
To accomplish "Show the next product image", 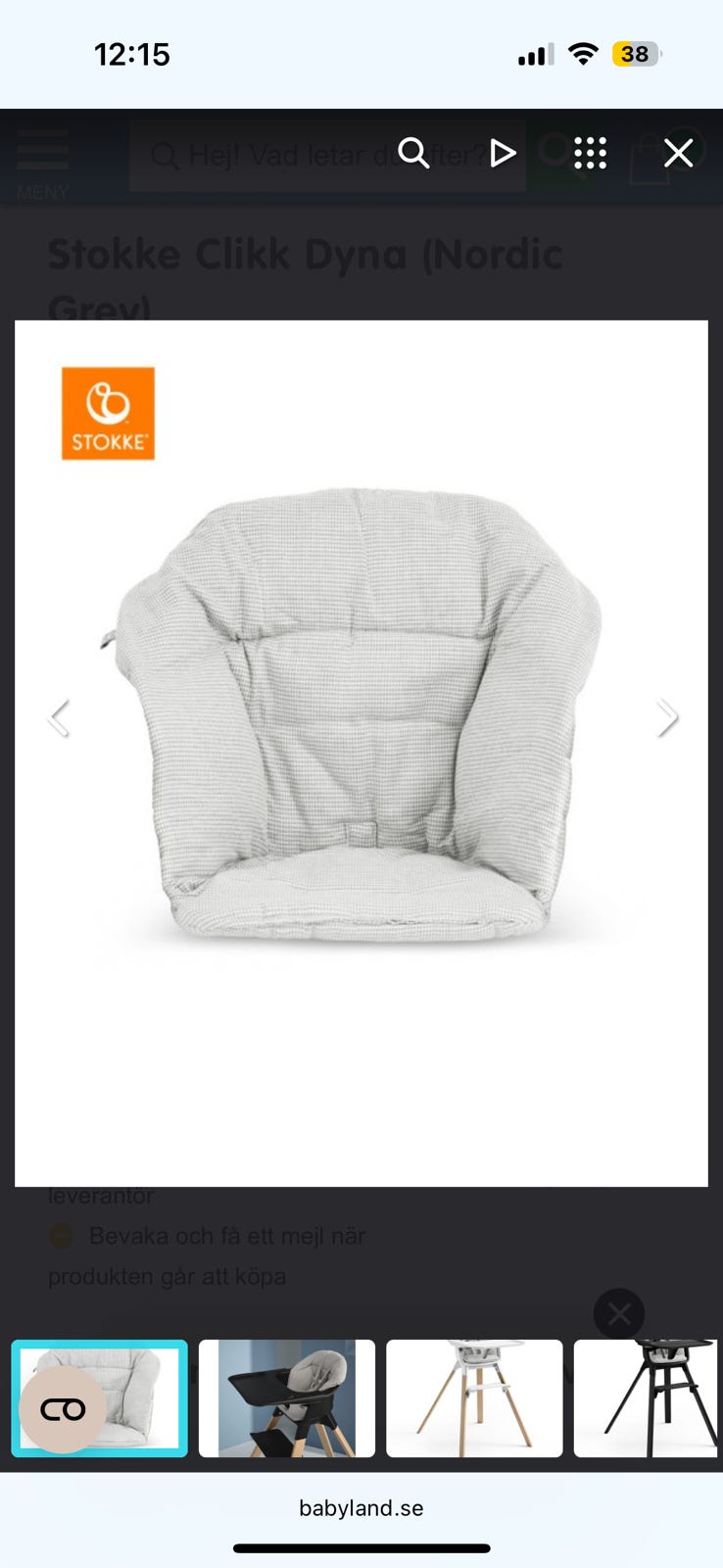I will [667, 717].
